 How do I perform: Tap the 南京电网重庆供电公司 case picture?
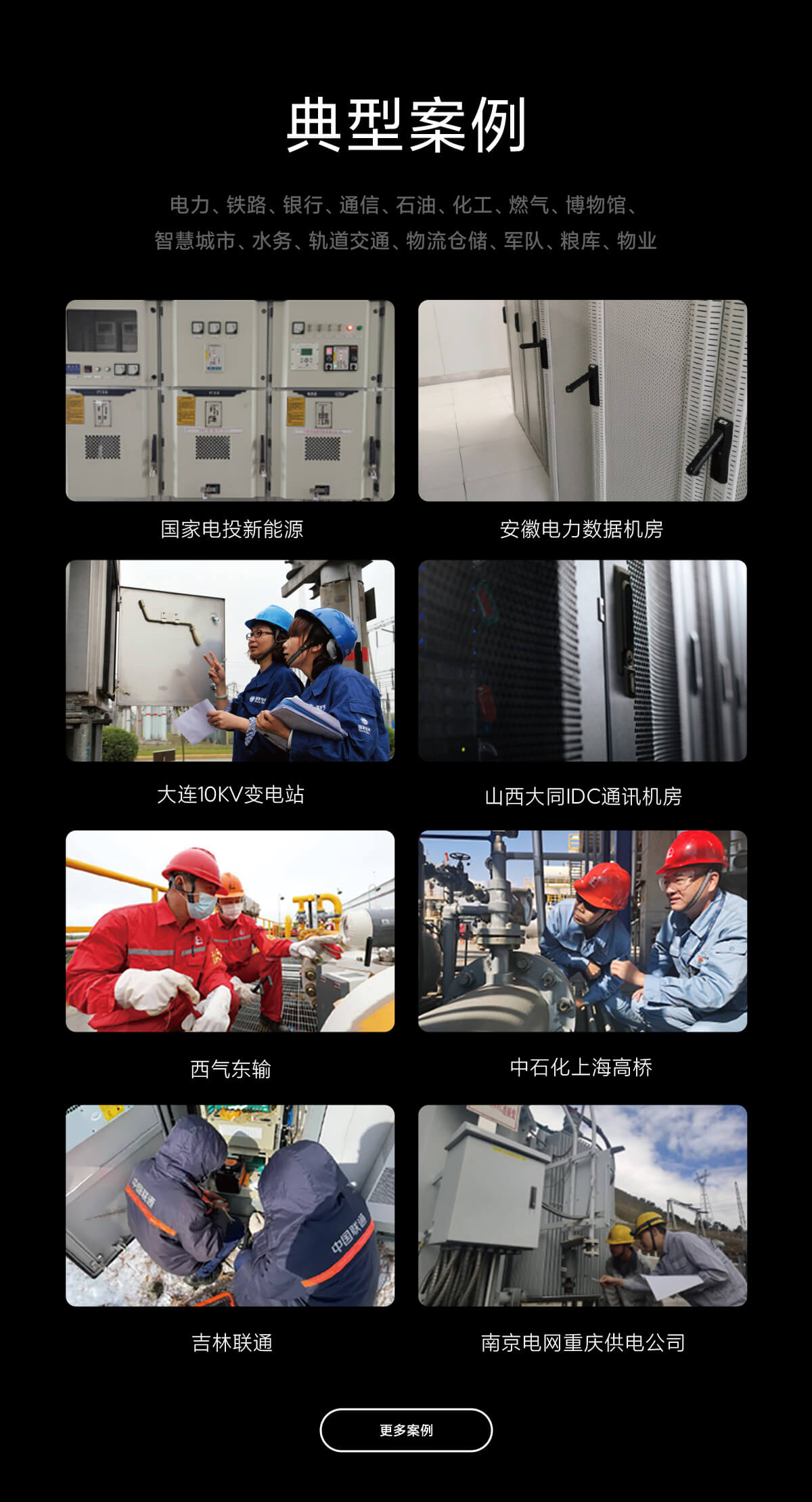(582, 1206)
